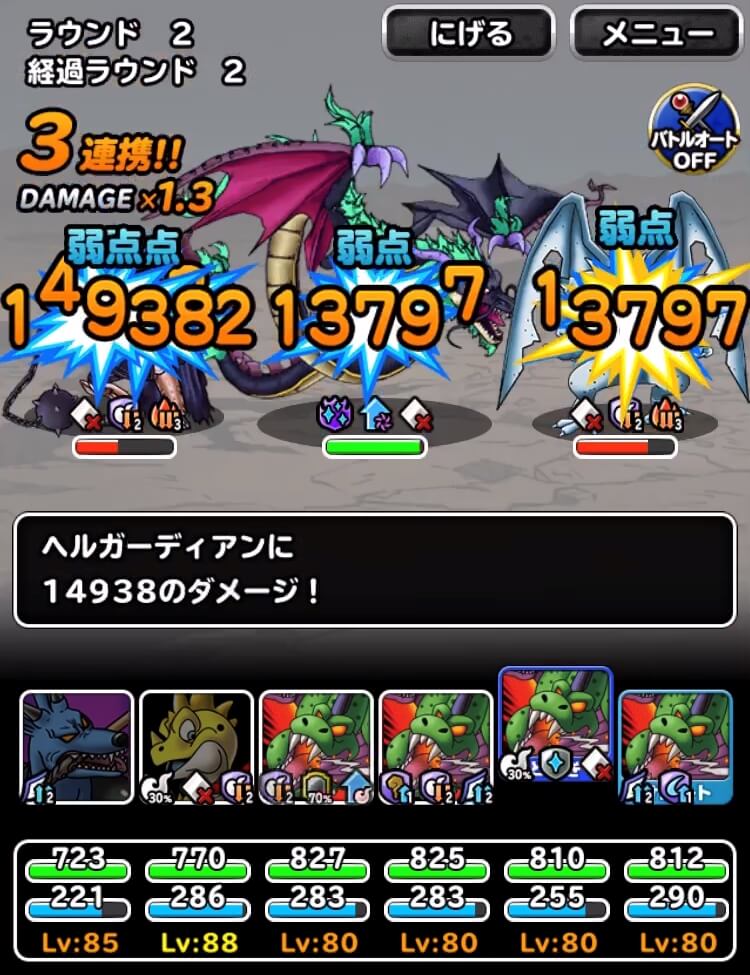This screenshot has width=750, height=975.
Task: Open the メニュー menu button
Action: [656, 32]
